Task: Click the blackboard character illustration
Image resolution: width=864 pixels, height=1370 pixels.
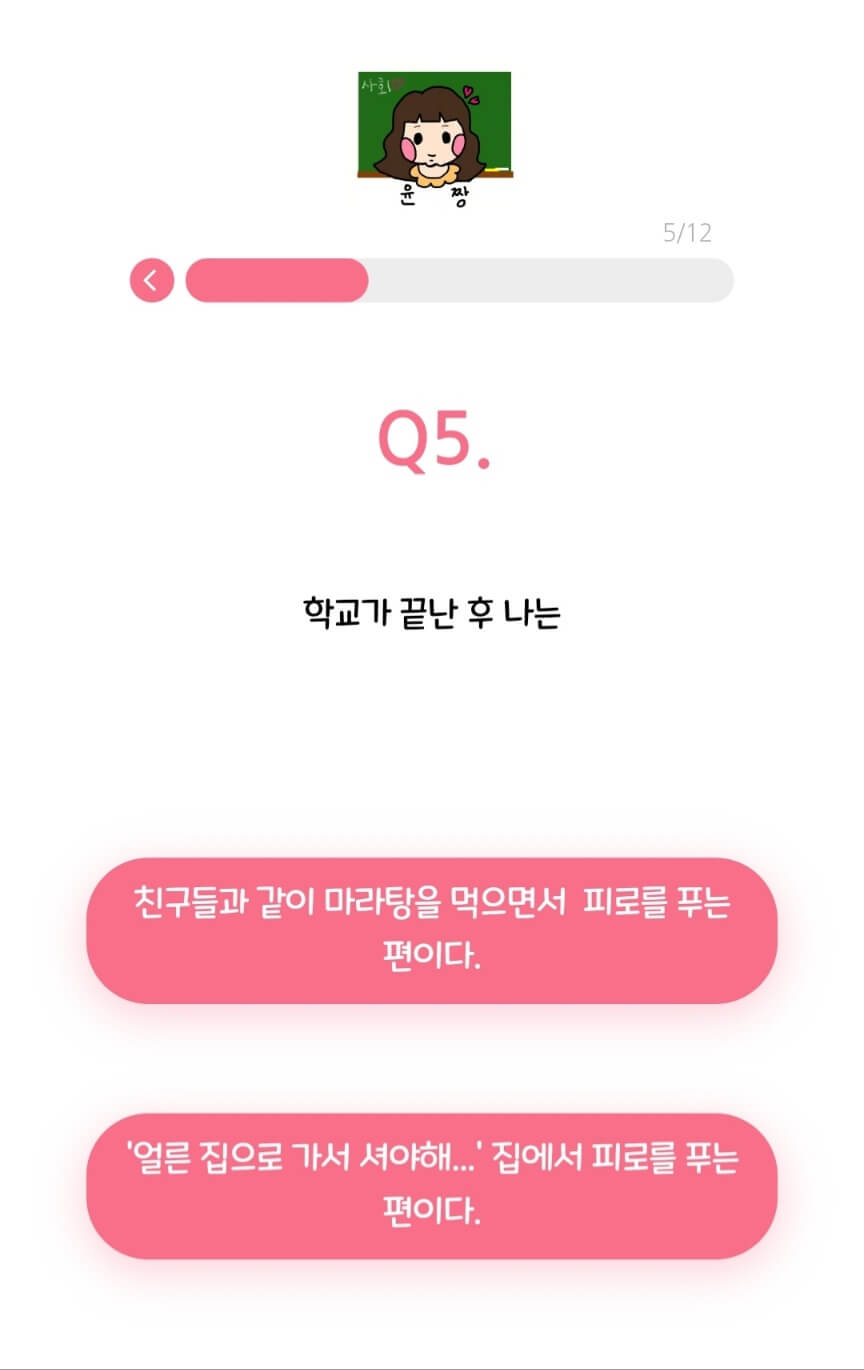Action: pyautogui.click(x=430, y=130)
